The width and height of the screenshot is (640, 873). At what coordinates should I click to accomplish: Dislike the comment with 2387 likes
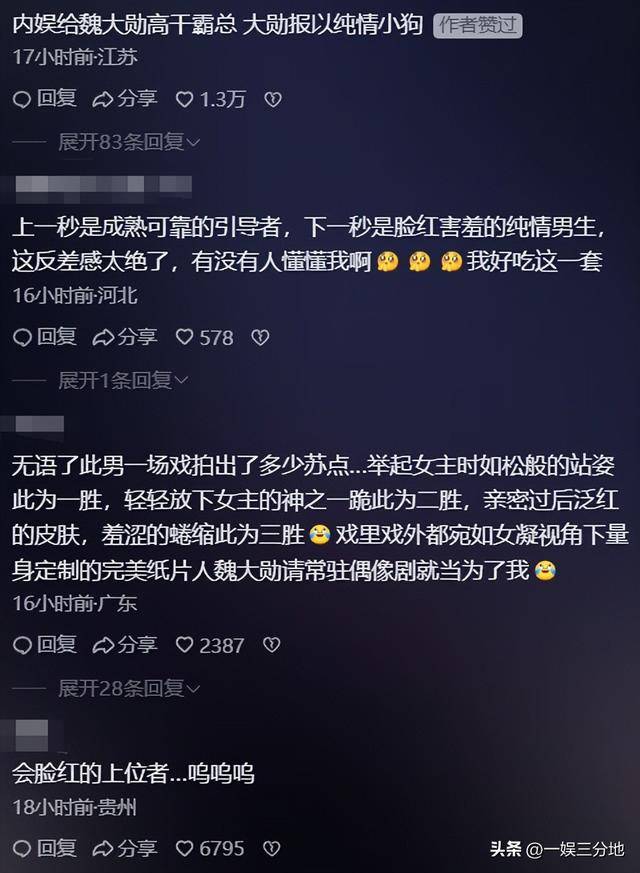coord(271,646)
